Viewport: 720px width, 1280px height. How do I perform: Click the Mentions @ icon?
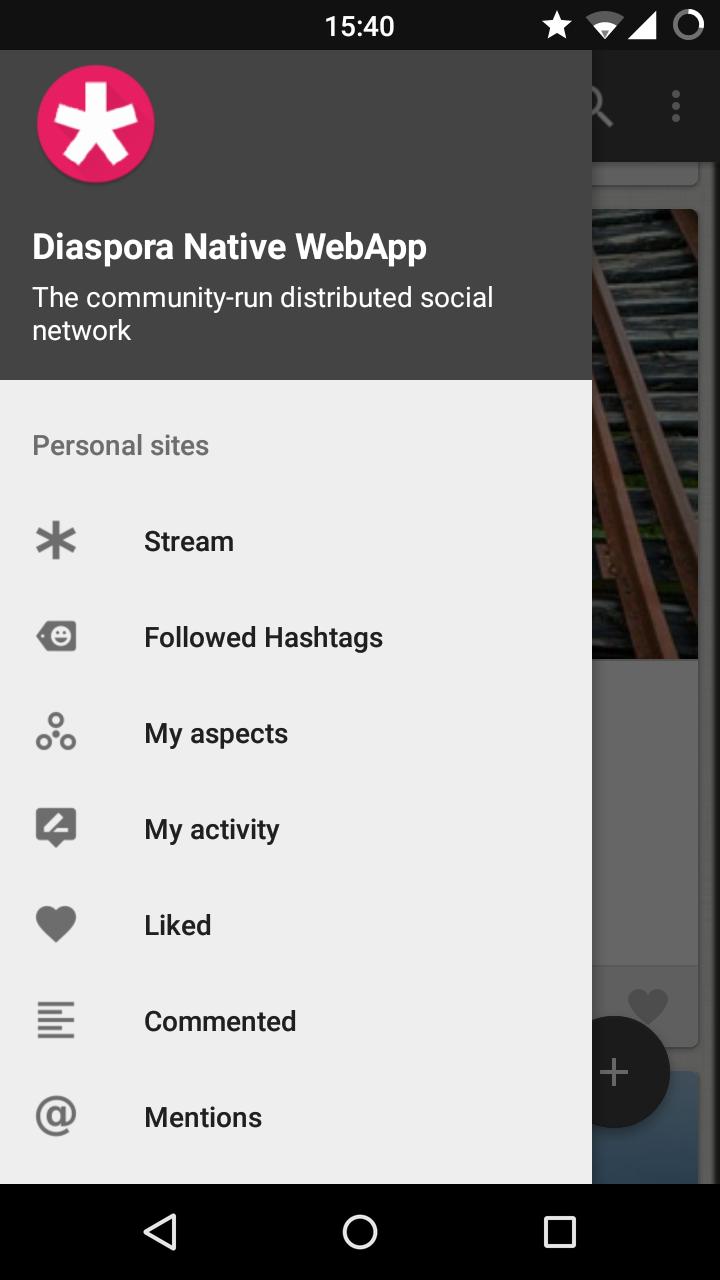[55, 1116]
